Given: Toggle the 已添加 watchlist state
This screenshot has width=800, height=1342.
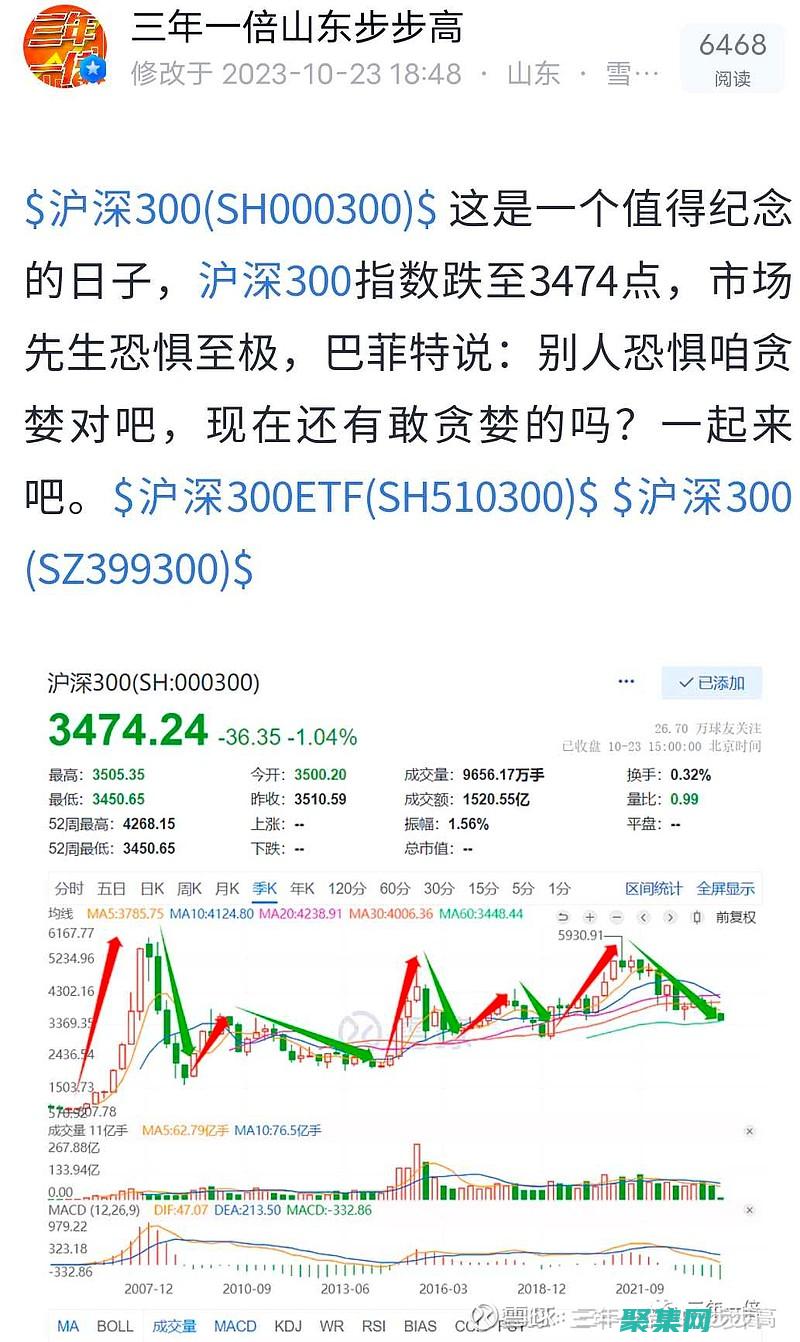Looking at the screenshot, I should coord(710,681).
